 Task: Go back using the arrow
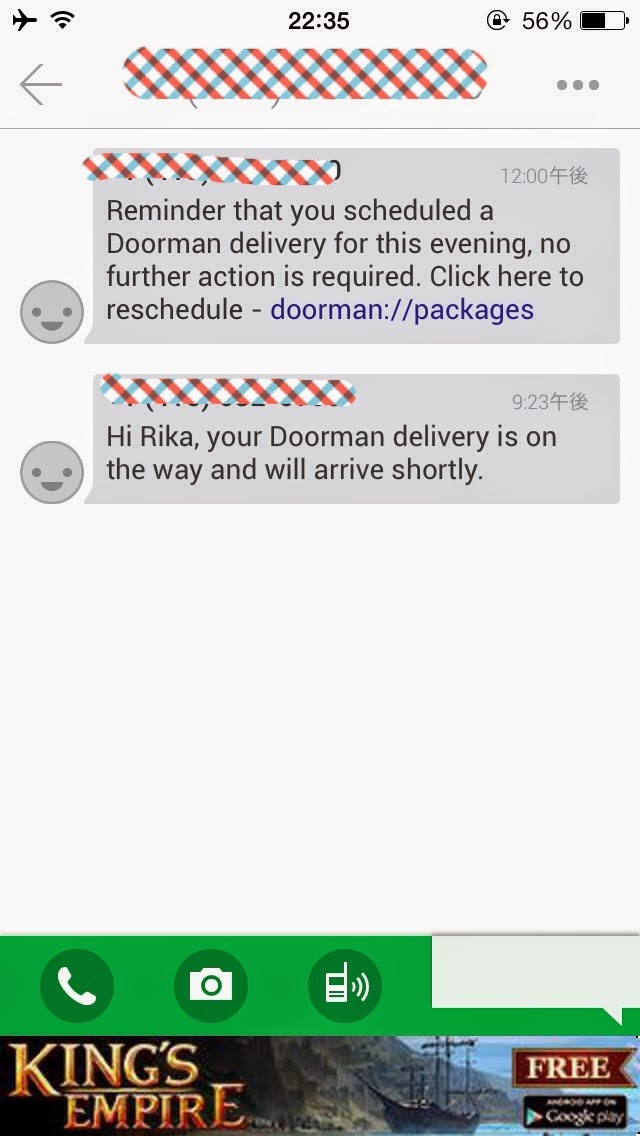click(x=41, y=85)
